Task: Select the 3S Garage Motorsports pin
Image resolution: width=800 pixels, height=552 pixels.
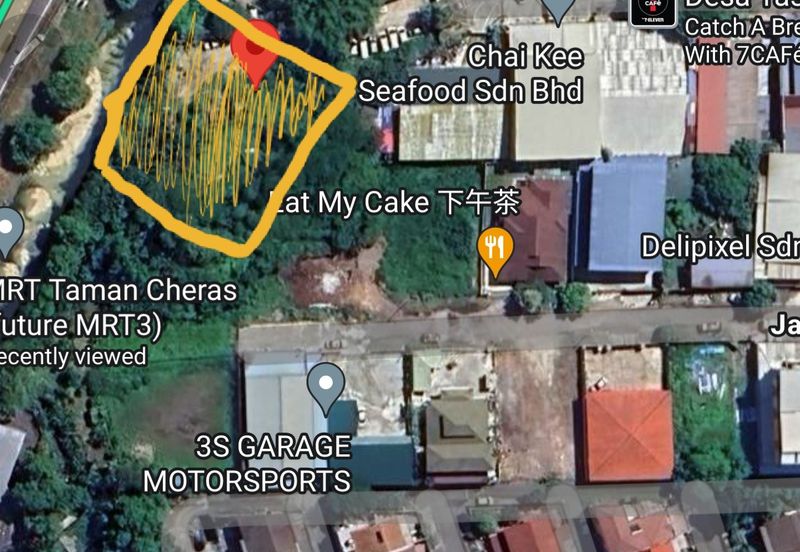Action: pos(325,386)
